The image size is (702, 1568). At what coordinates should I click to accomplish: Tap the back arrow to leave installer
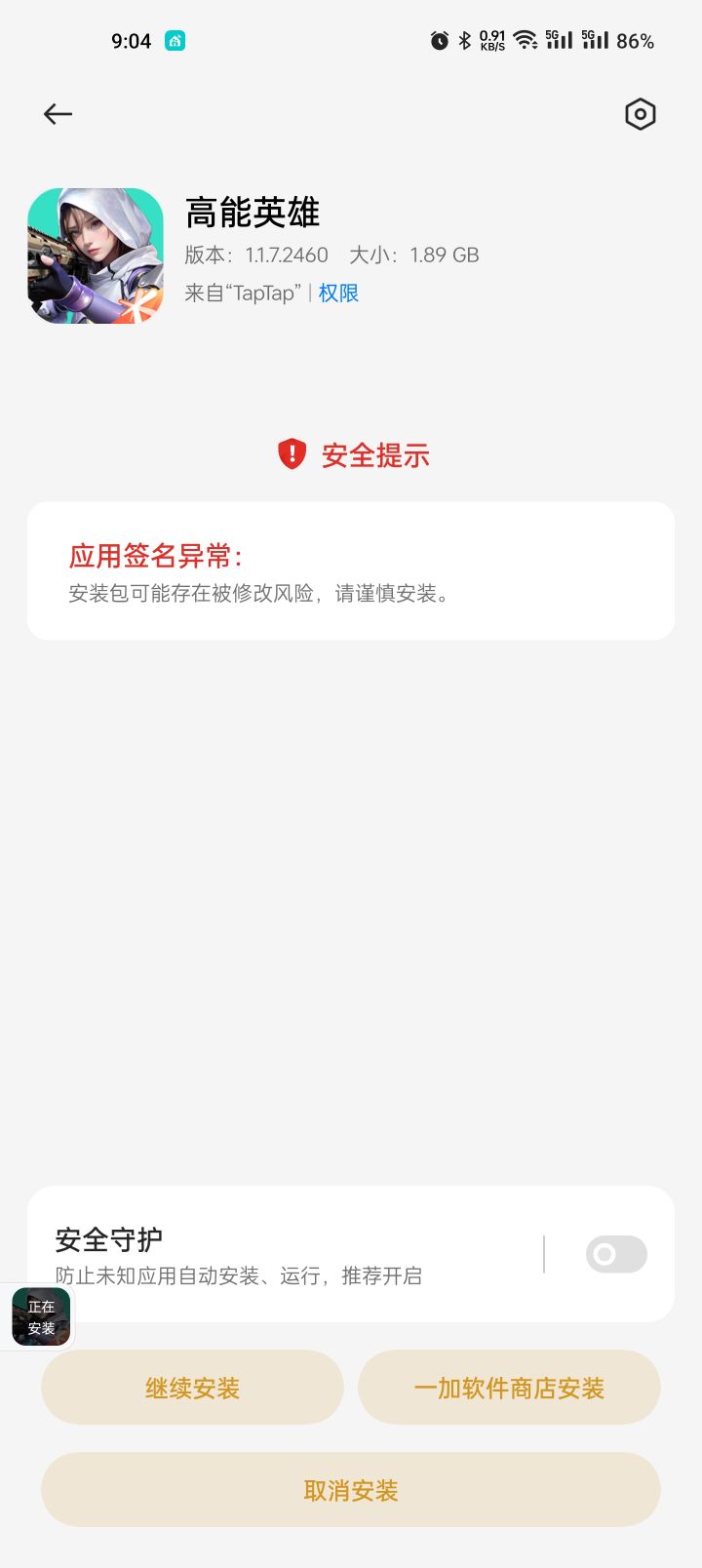(58, 114)
